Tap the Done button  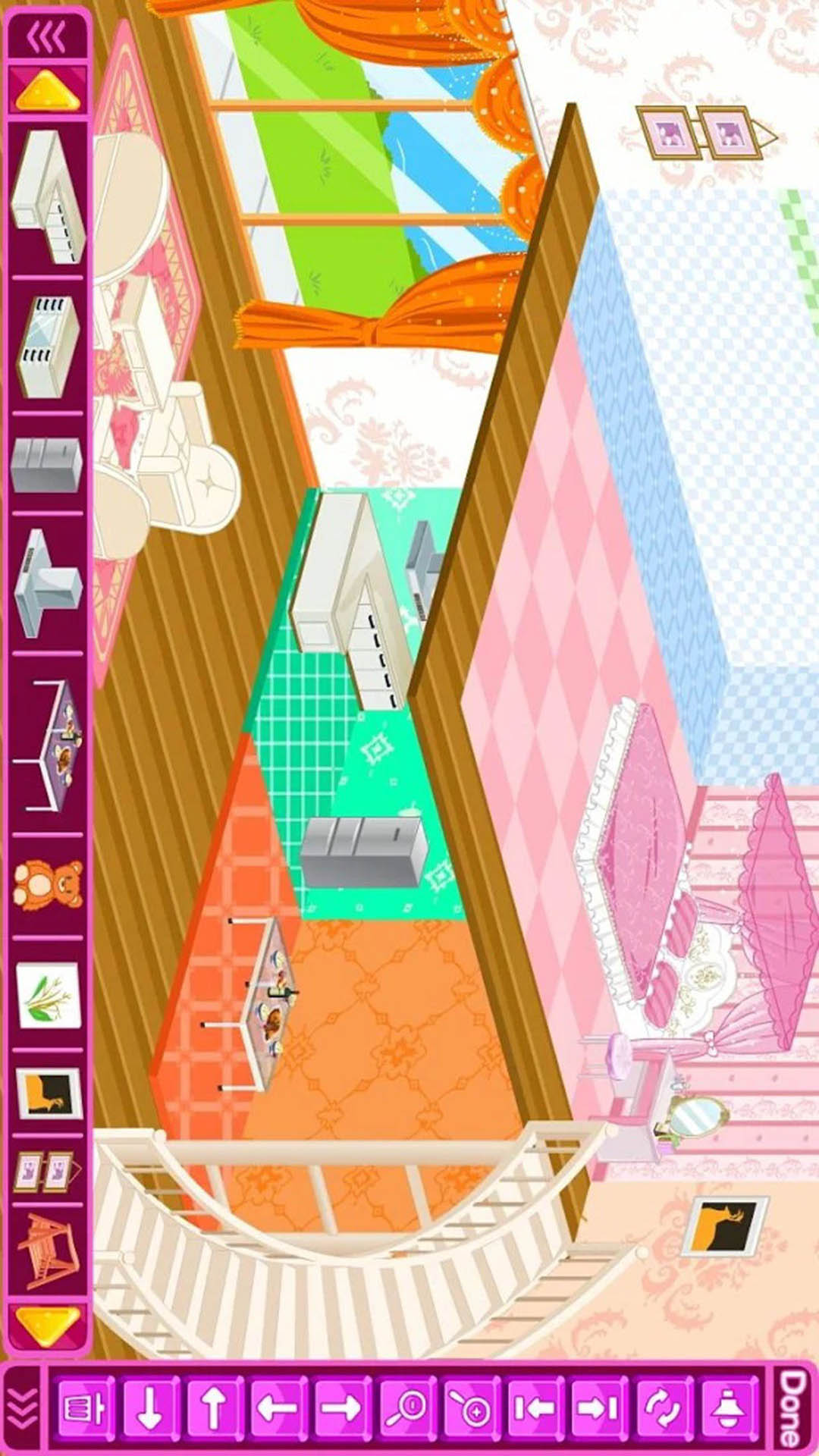792,1407
